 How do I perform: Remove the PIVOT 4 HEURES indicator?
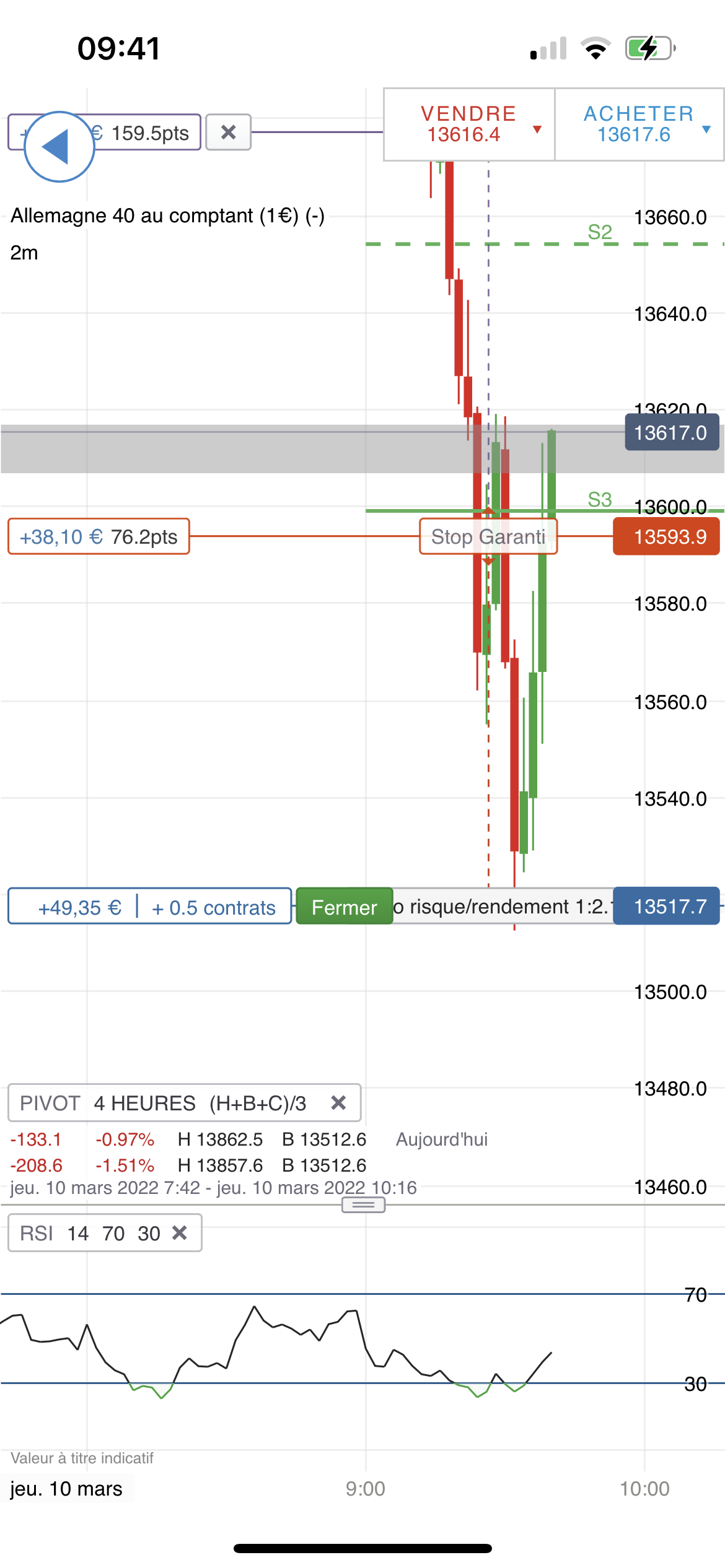click(338, 1103)
